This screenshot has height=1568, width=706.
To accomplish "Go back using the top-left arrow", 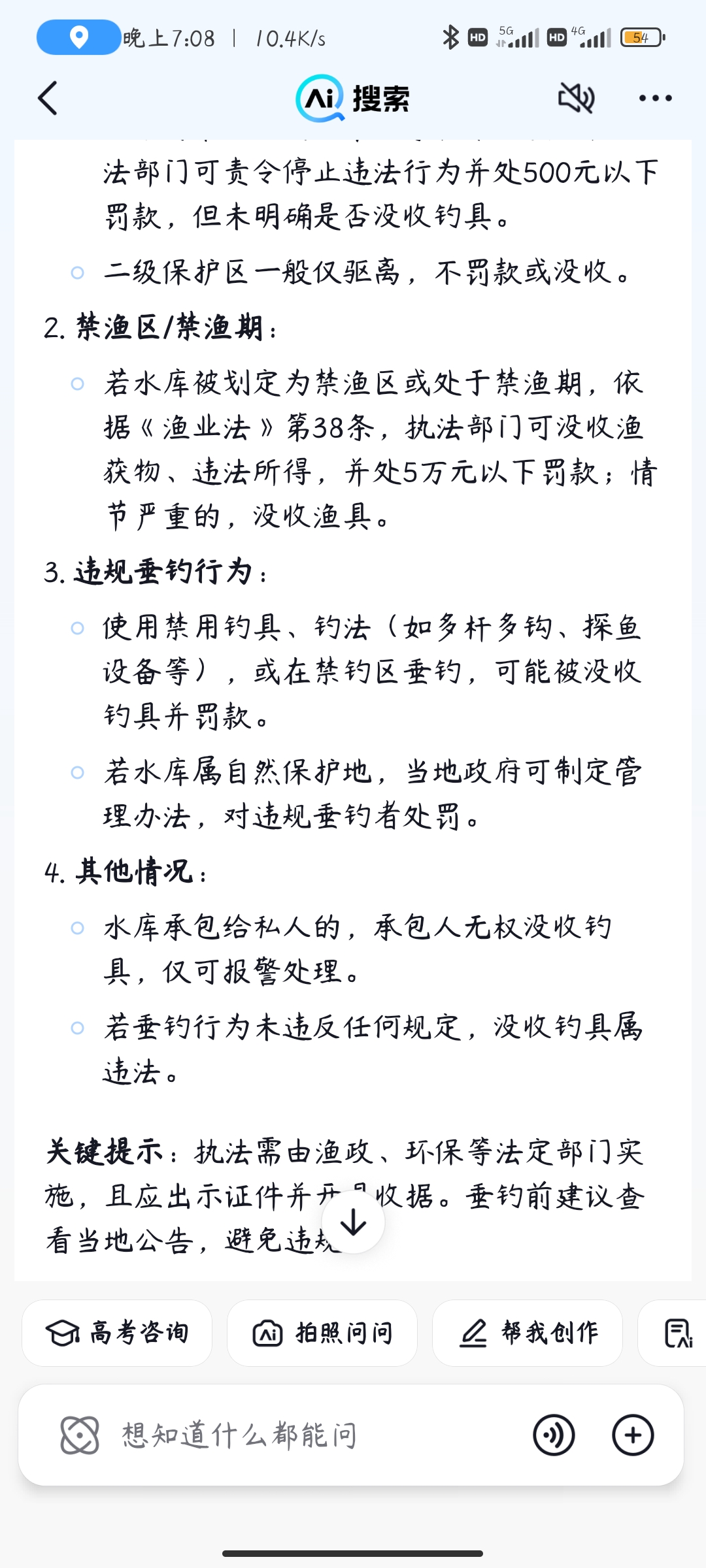I will pos(48,99).
